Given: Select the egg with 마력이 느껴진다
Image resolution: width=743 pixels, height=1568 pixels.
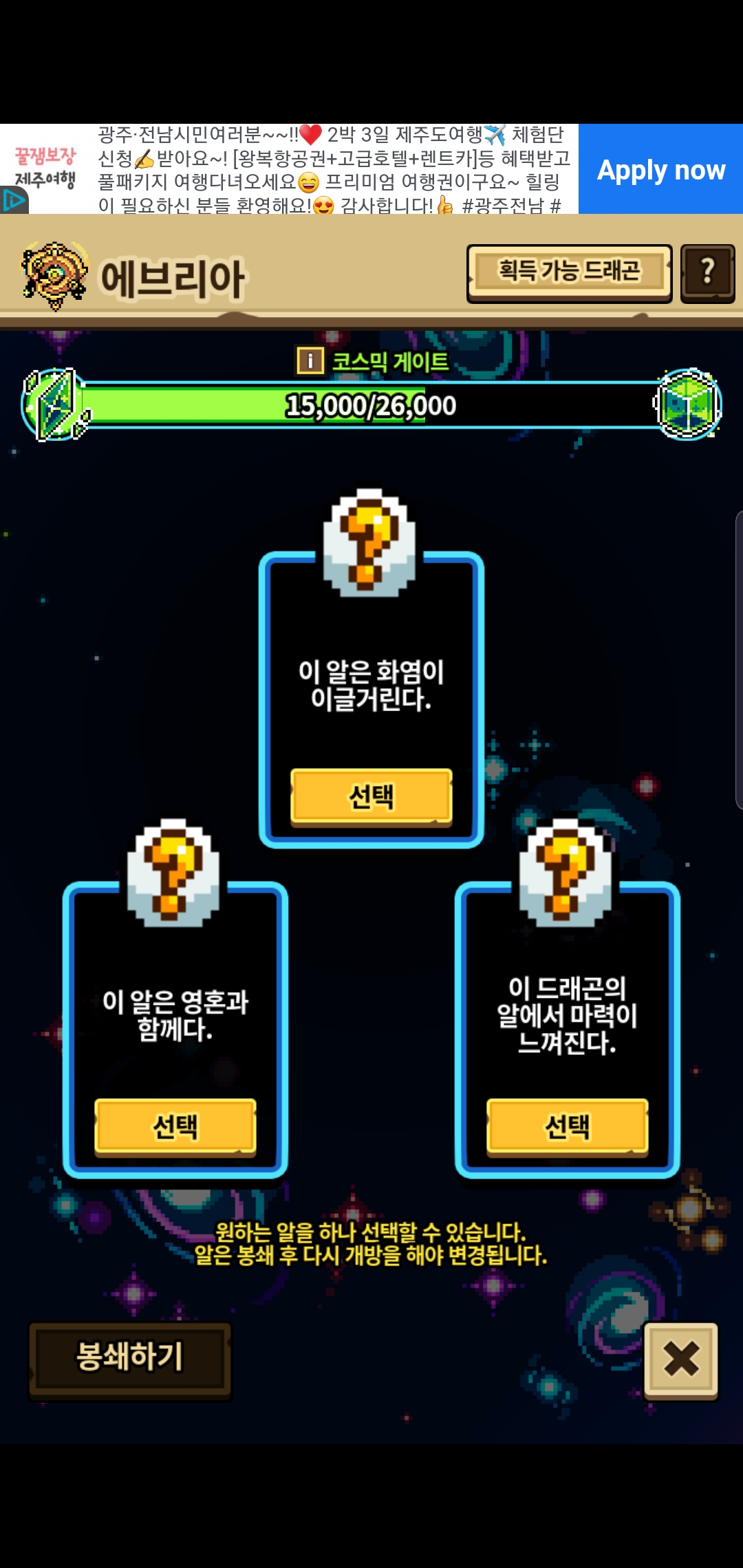Looking at the screenshot, I should [x=568, y=1126].
